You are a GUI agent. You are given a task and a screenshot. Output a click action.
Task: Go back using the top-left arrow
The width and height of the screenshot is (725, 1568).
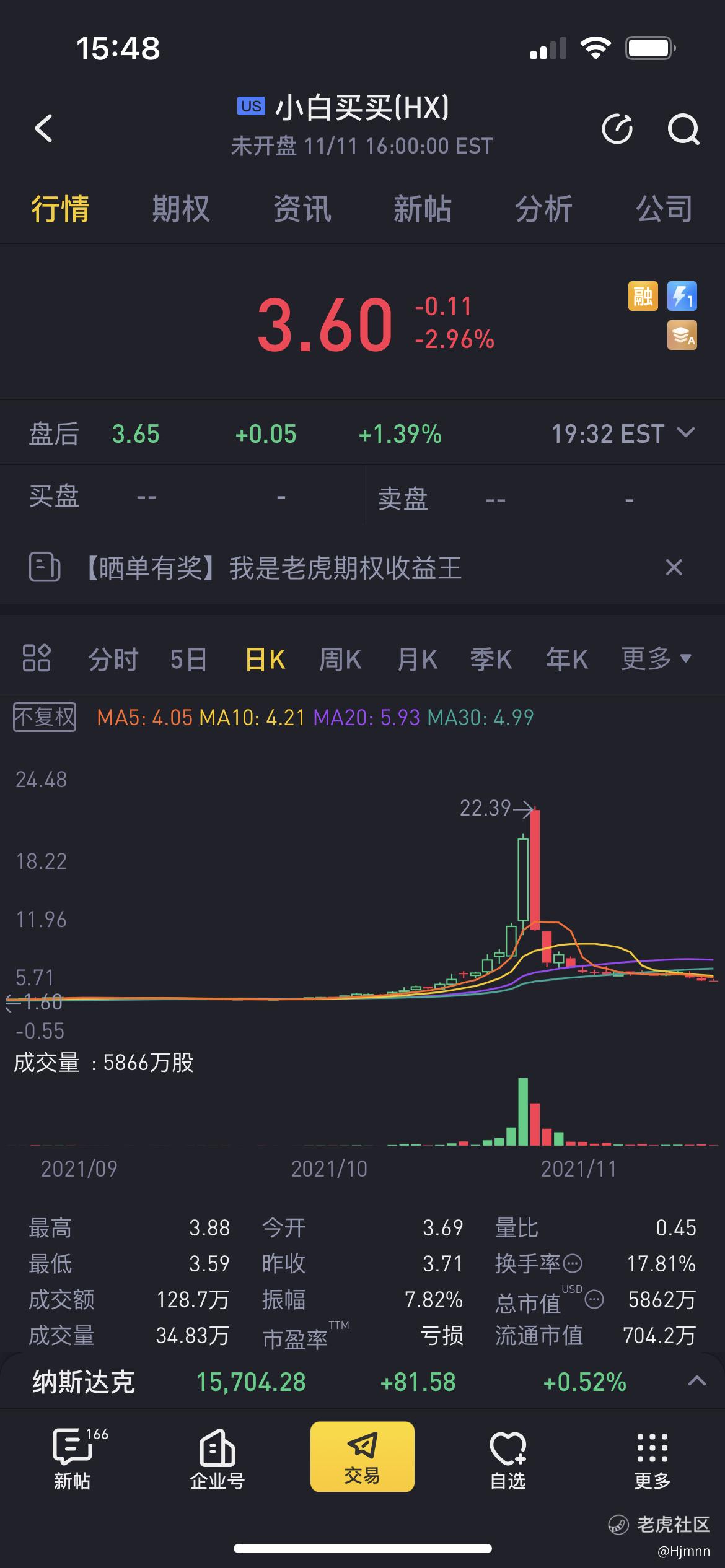43,129
